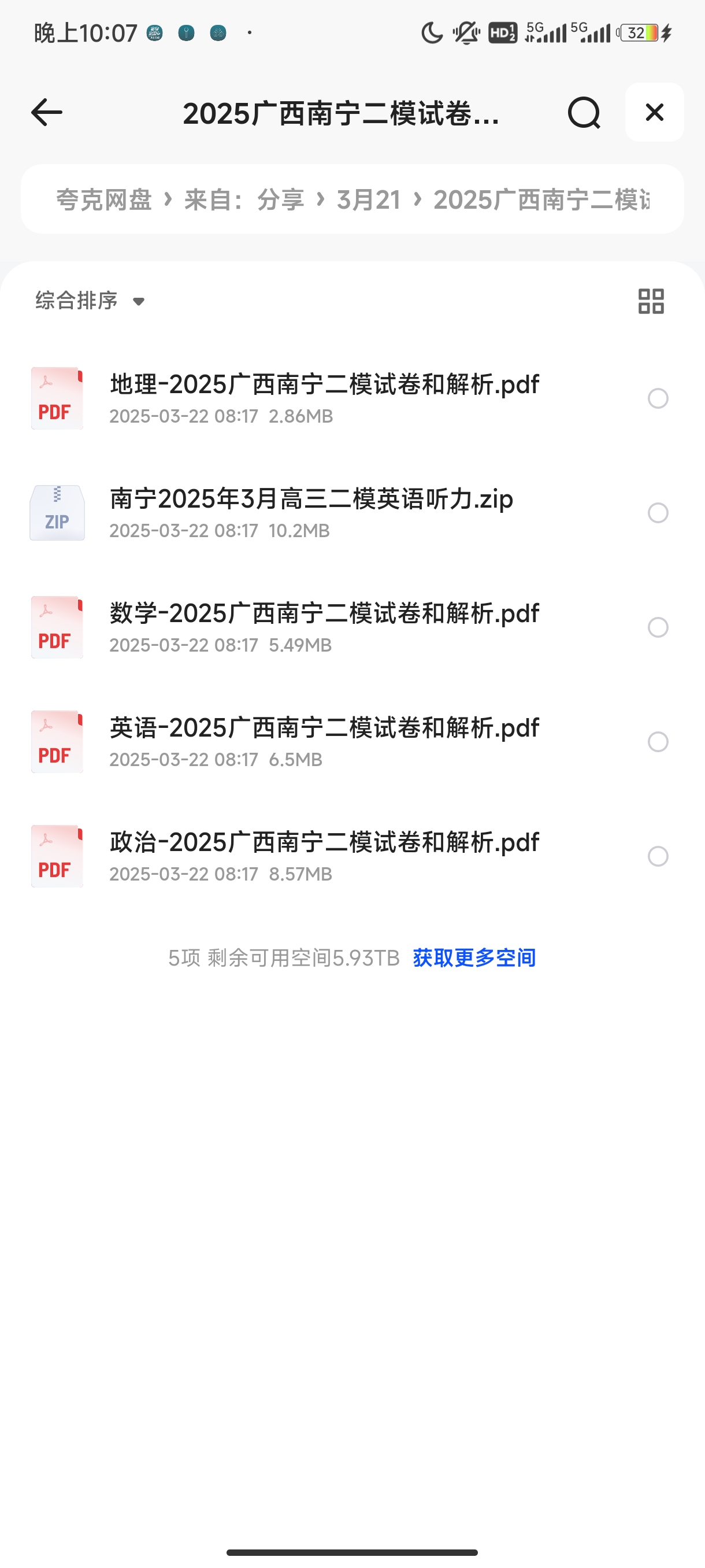
Task: Jump to 分享 folder in breadcrumb
Action: 280,199
